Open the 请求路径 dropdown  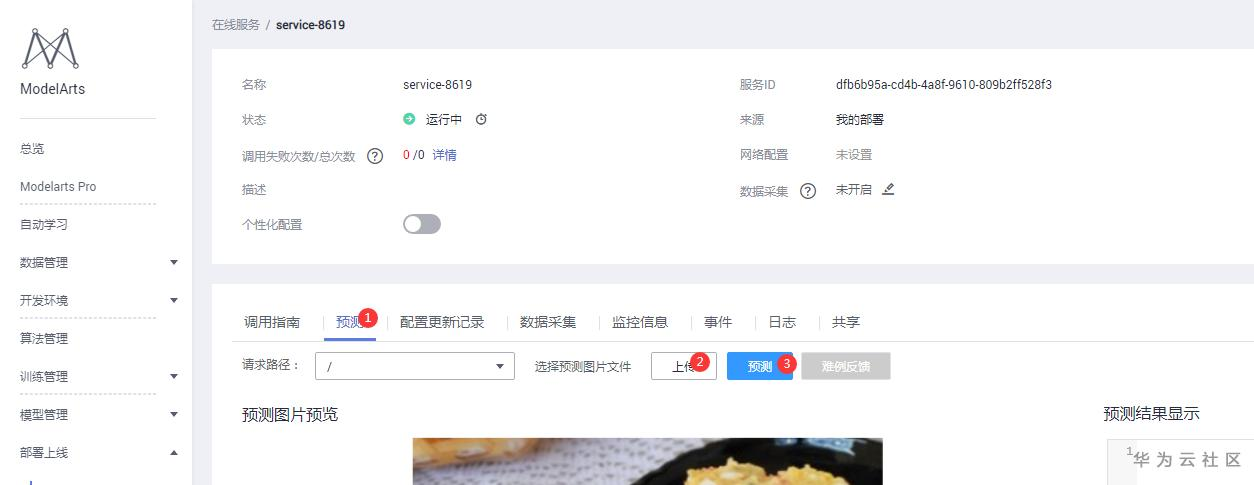tap(414, 367)
